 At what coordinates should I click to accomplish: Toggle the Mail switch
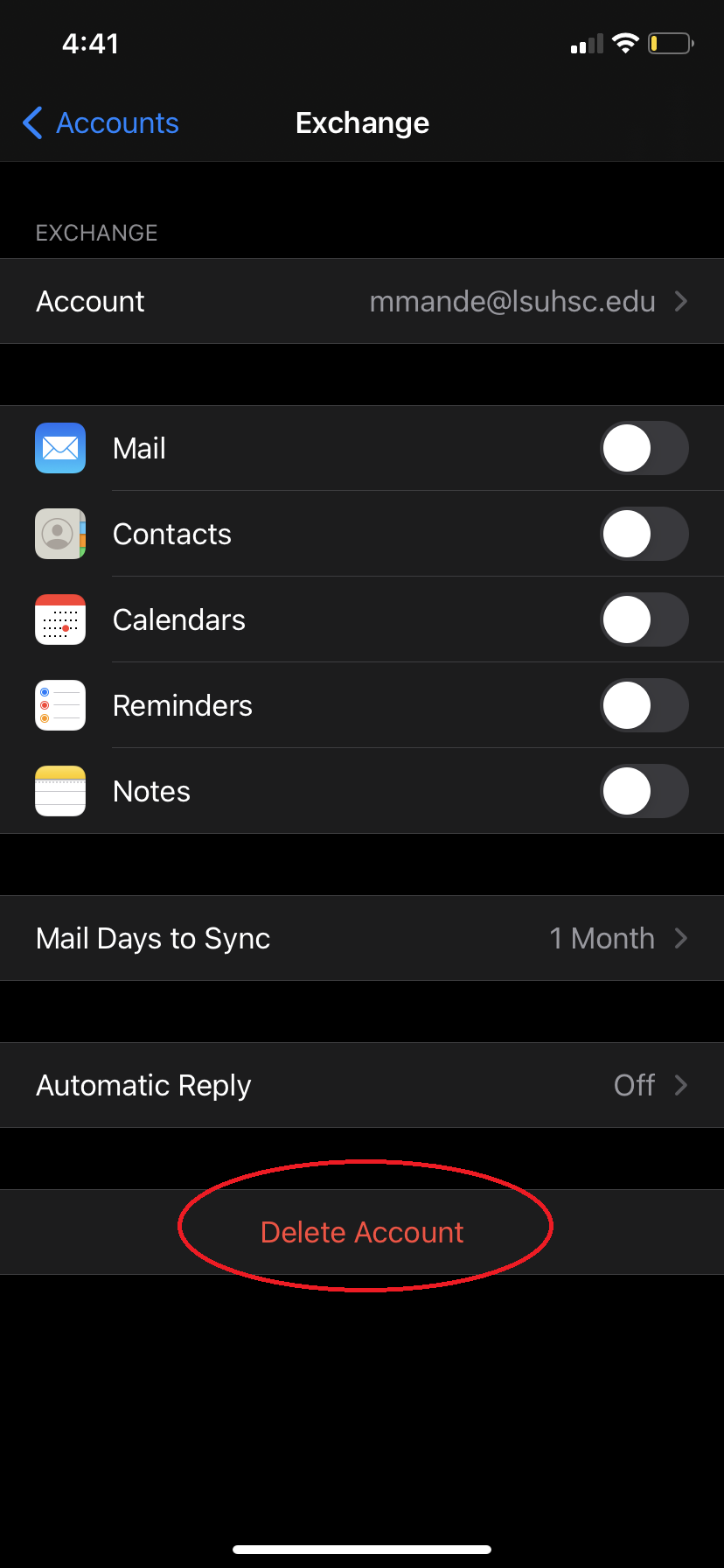point(644,449)
